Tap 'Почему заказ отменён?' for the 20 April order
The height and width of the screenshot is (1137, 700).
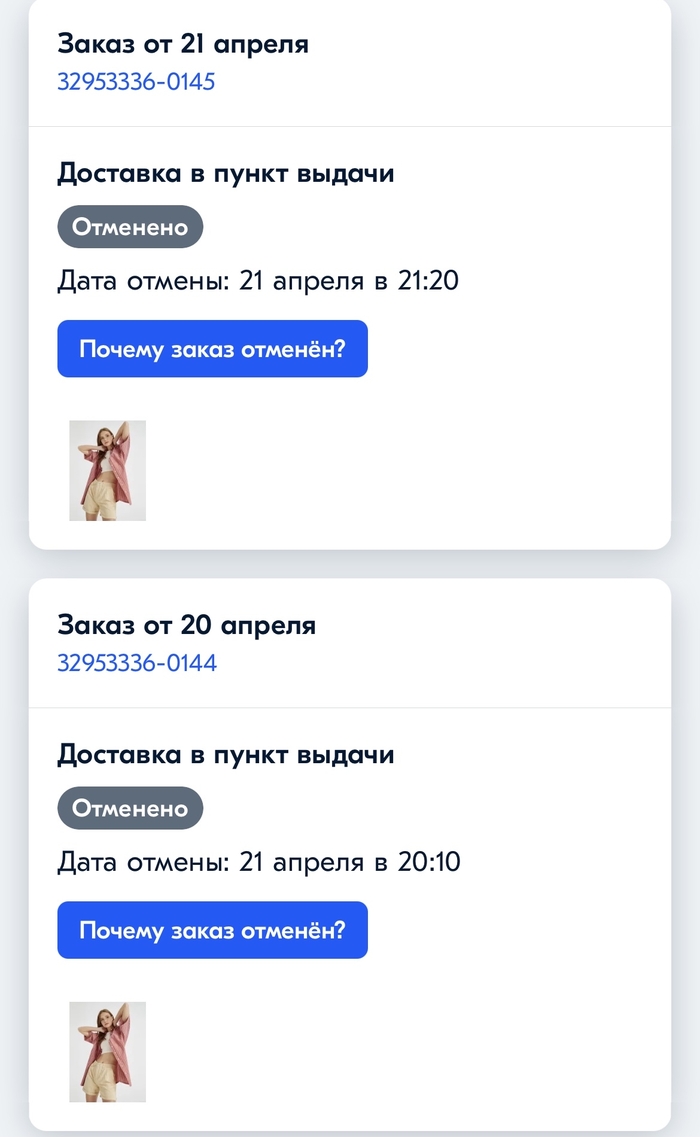(212, 930)
